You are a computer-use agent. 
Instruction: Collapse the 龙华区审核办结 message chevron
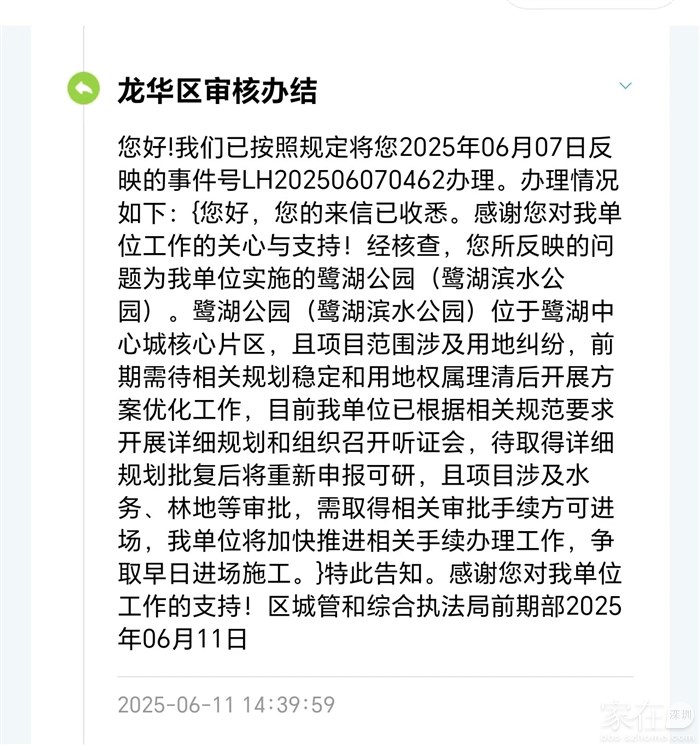pos(626,86)
